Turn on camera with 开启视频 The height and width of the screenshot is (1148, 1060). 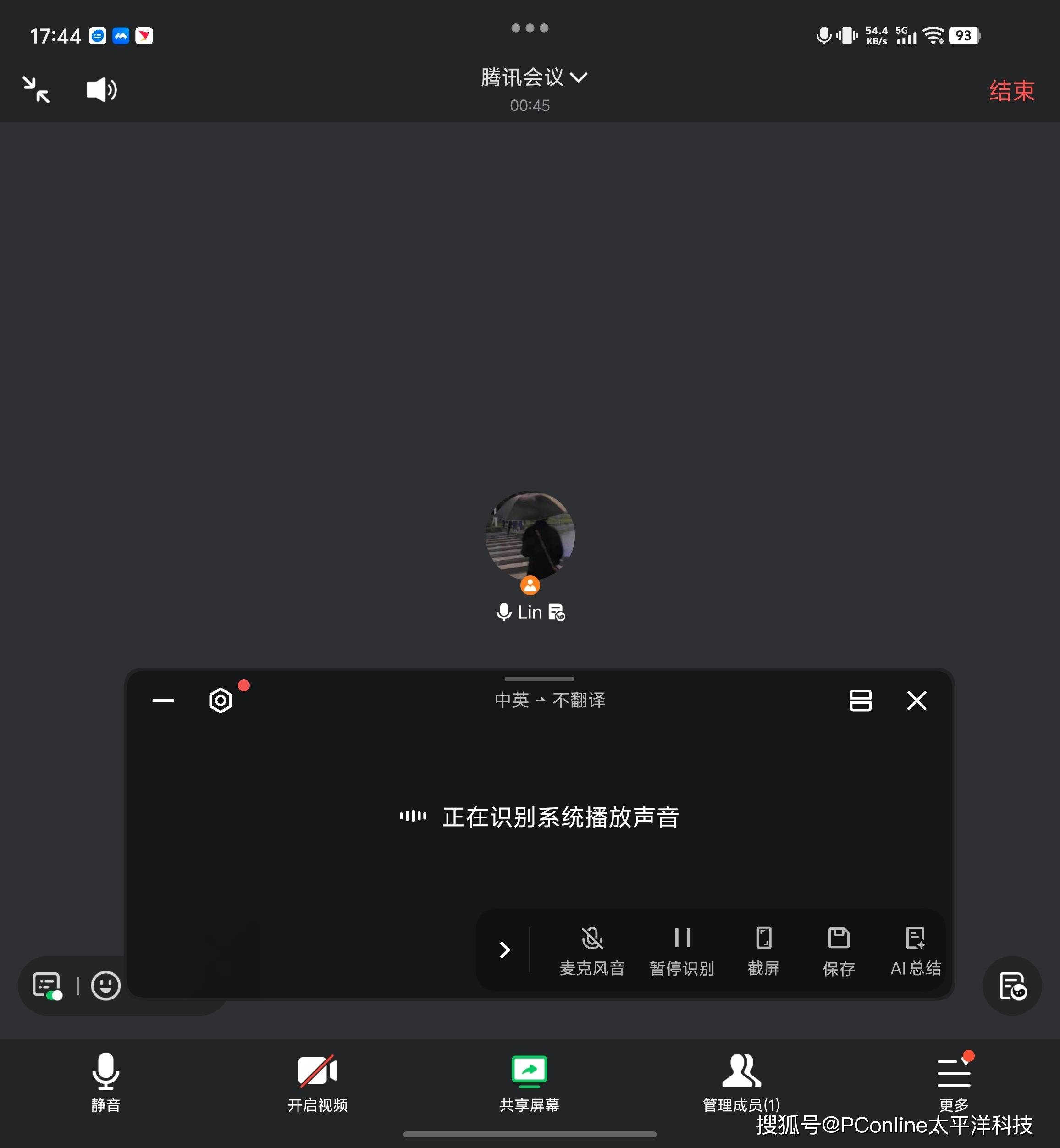pos(317,1082)
